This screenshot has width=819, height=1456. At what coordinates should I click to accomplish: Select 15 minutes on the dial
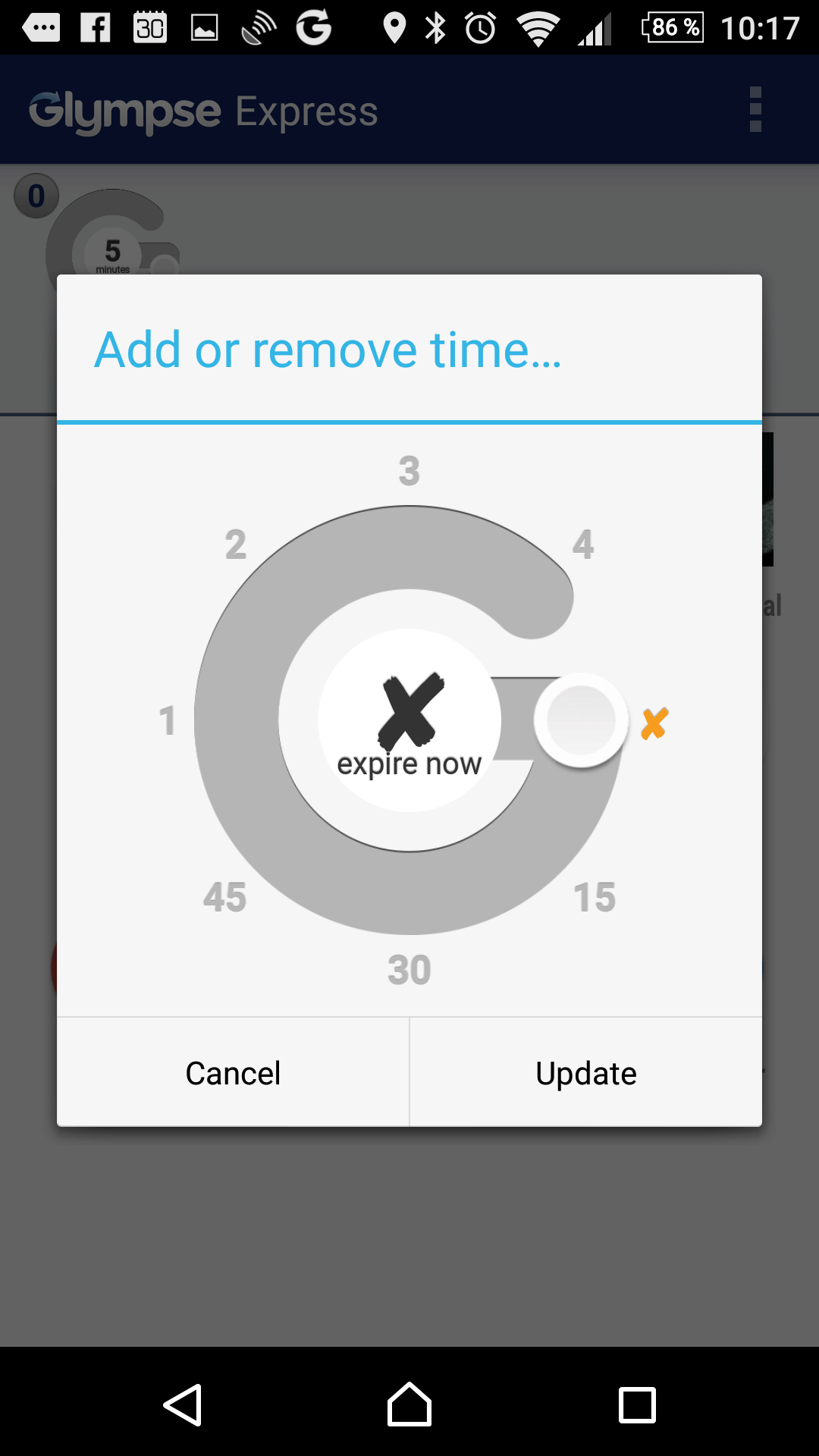click(595, 897)
